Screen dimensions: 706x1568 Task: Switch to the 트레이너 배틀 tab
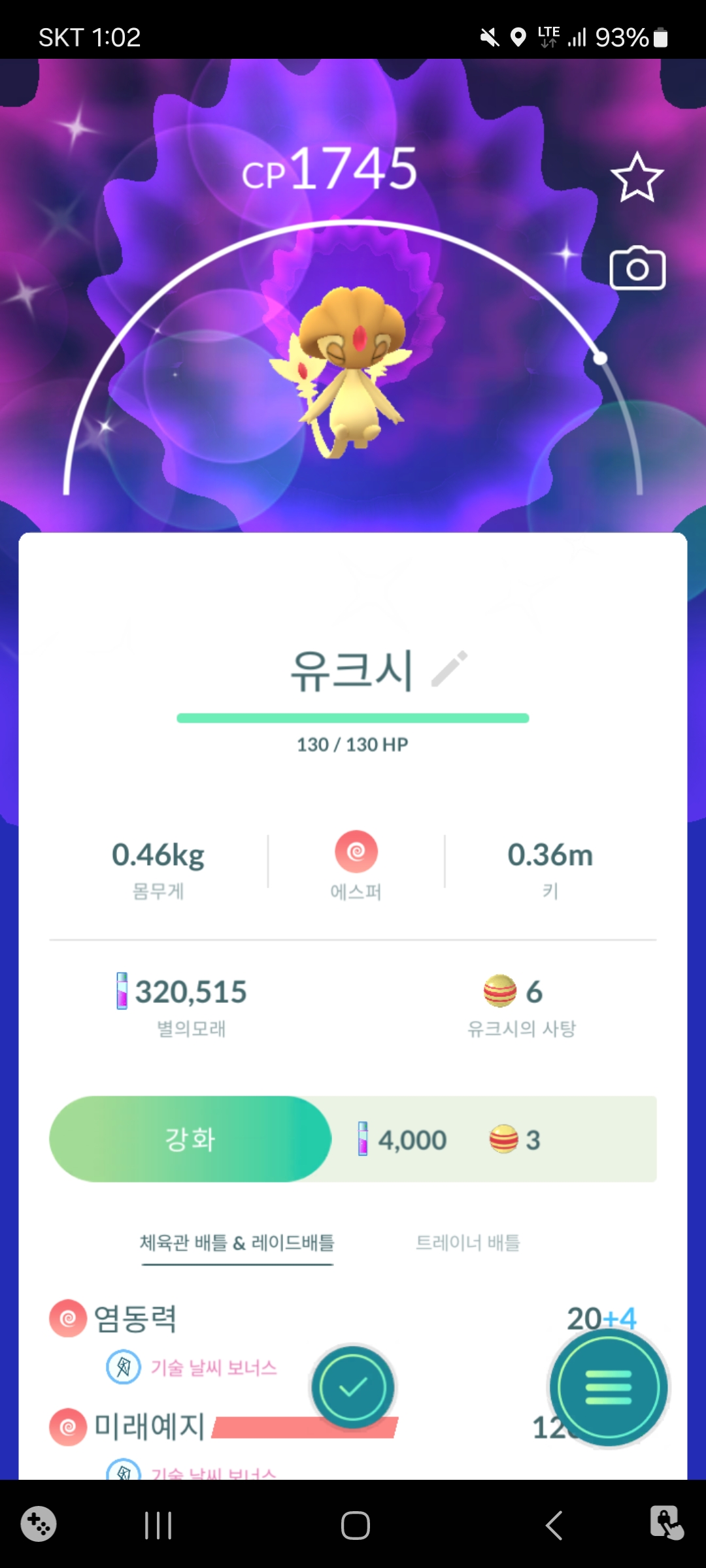click(467, 1242)
